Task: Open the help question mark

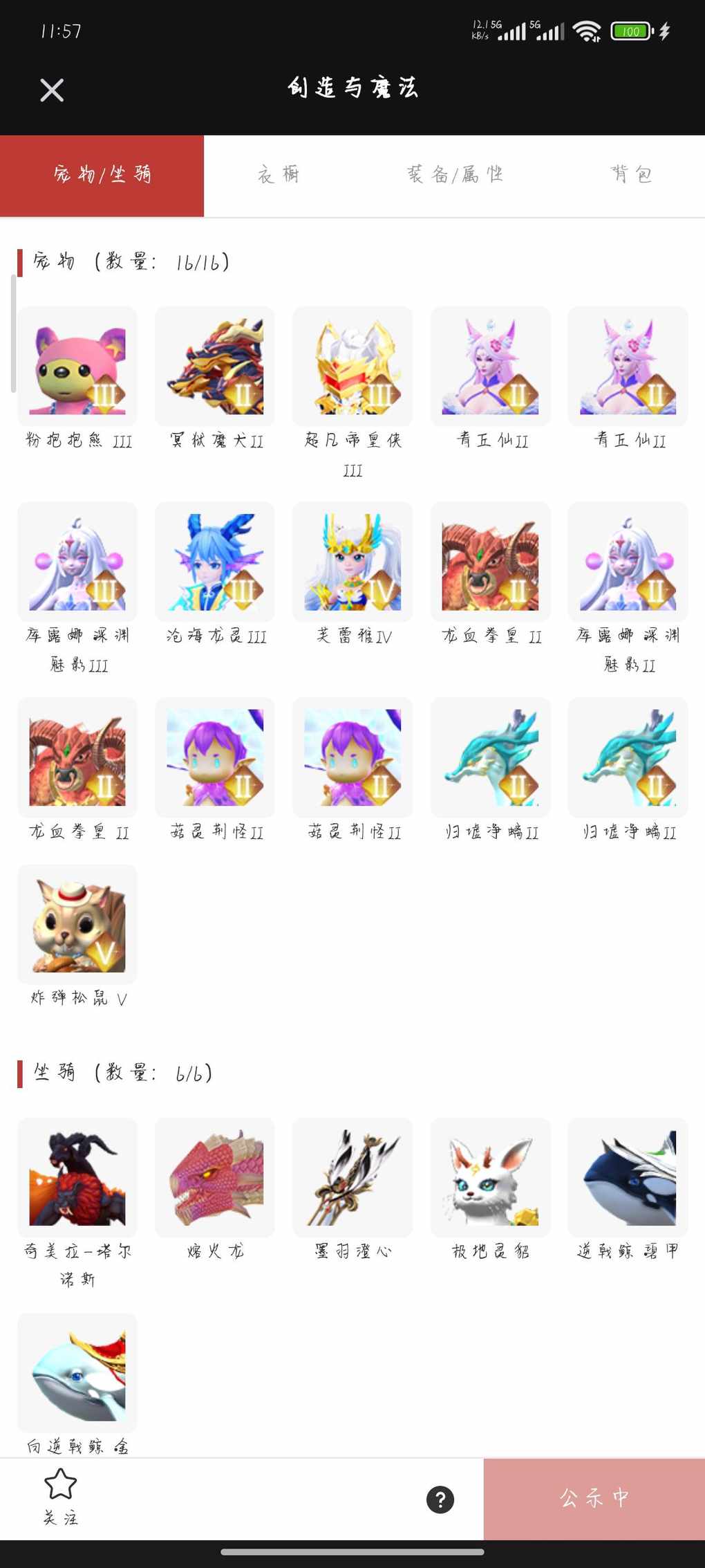Action: coord(440,1500)
